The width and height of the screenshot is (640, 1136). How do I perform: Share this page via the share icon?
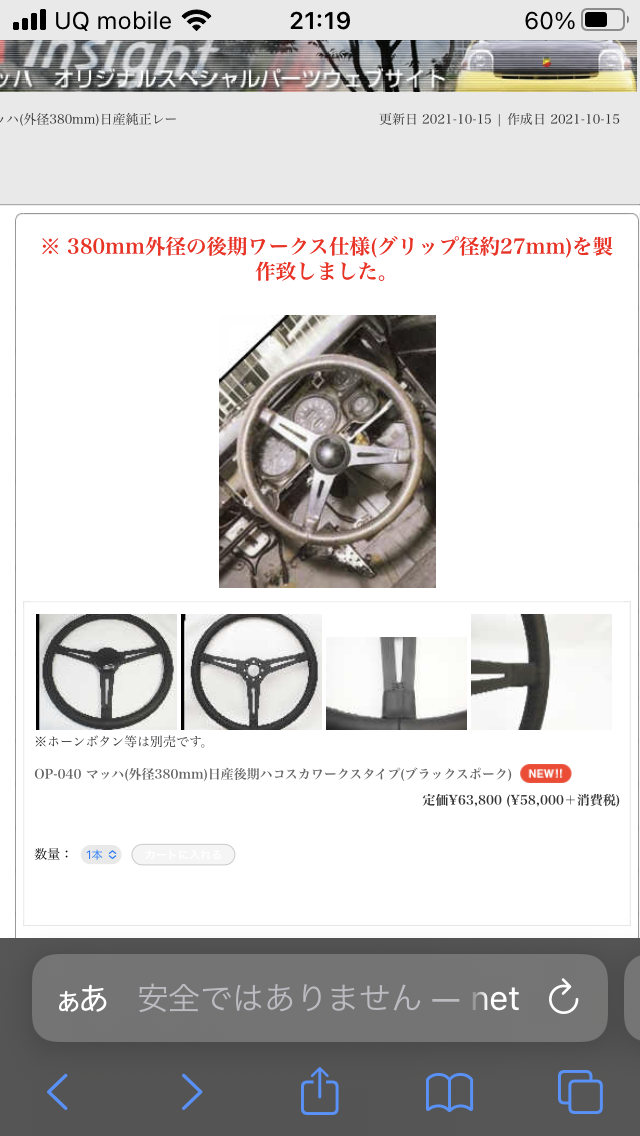320,1090
